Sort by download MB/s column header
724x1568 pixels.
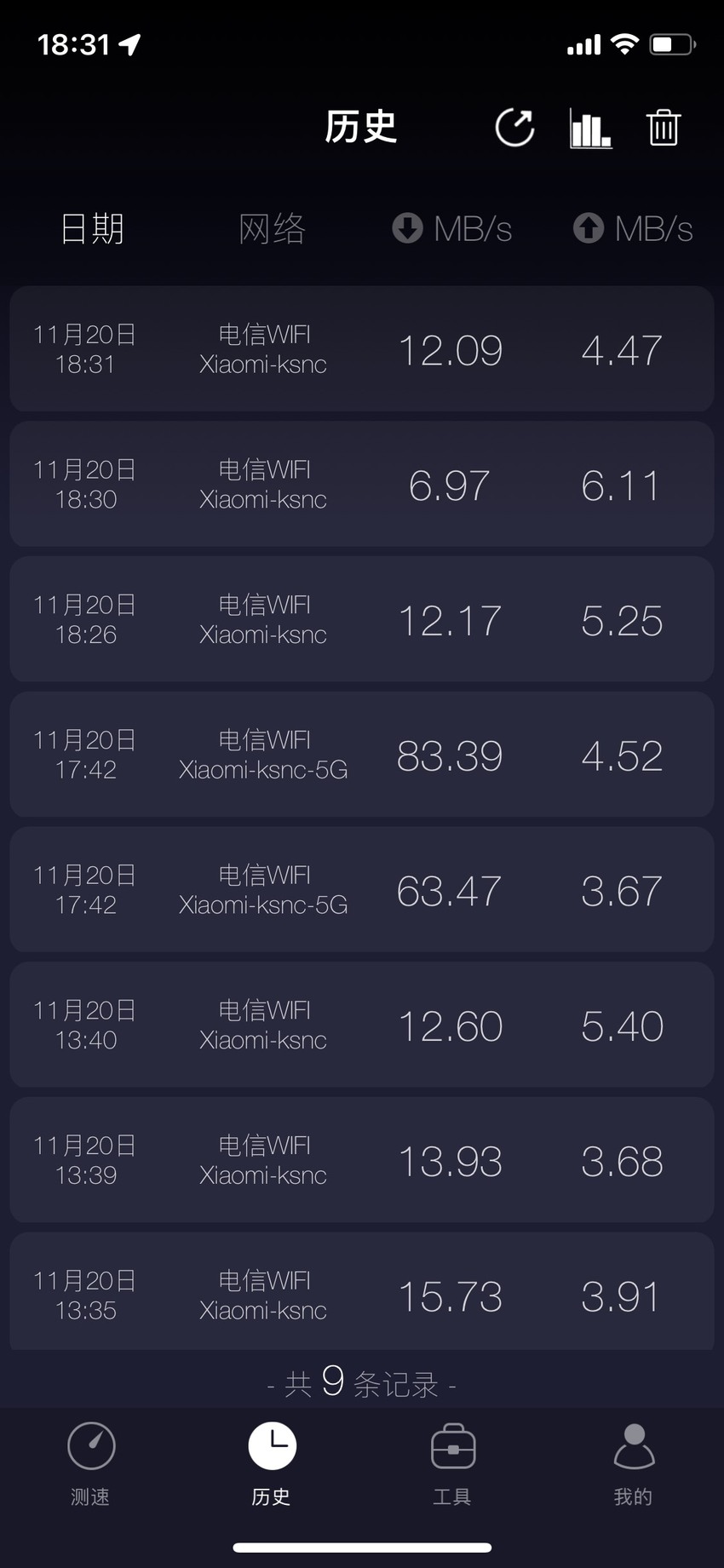(x=451, y=228)
